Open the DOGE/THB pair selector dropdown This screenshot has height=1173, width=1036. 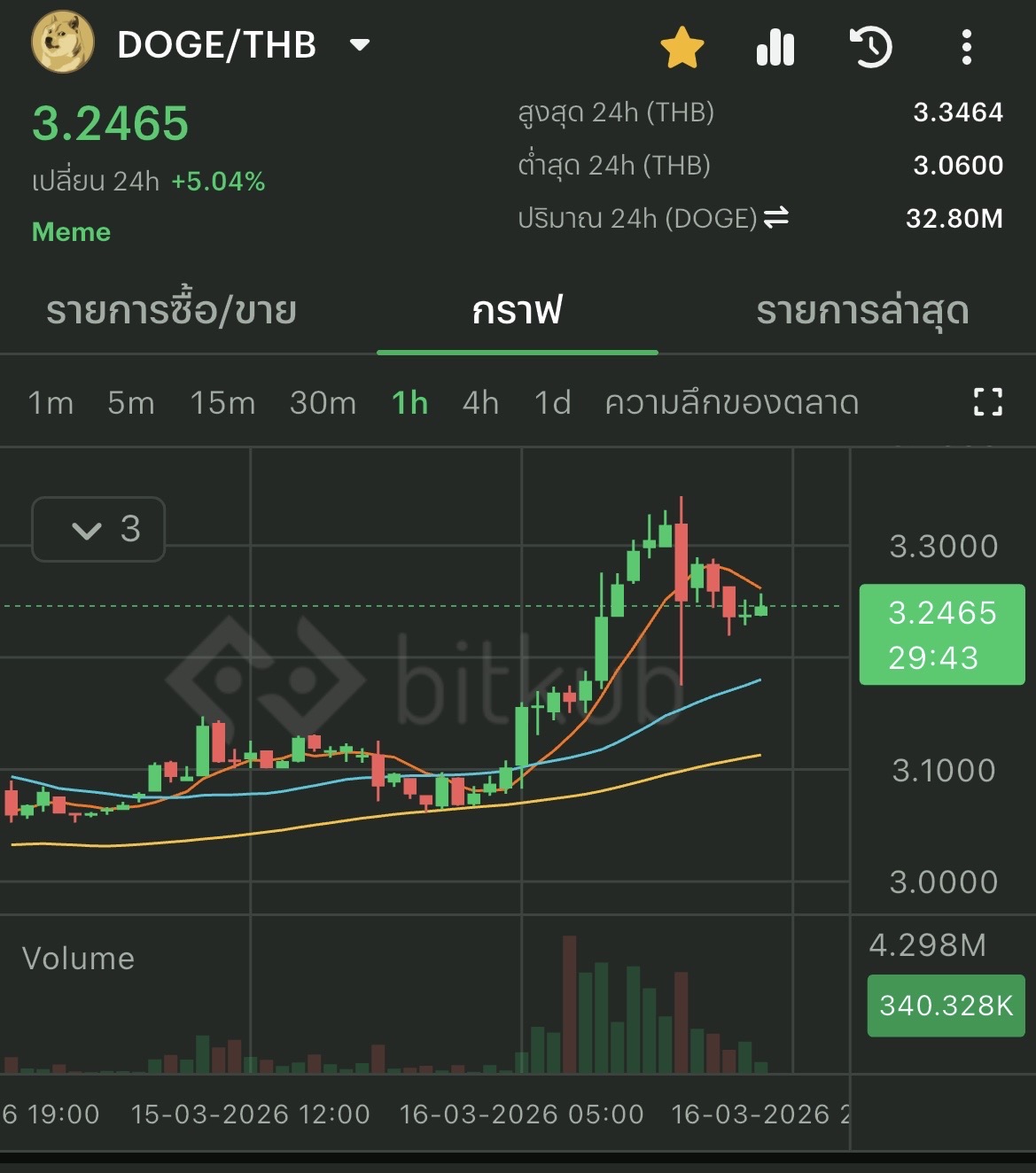coord(360,45)
